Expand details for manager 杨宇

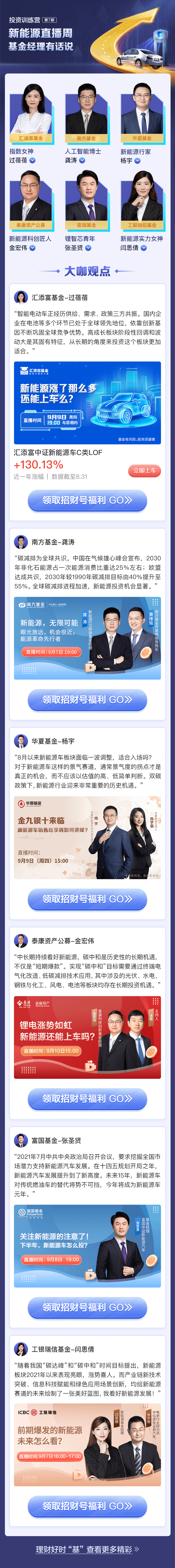coord(137,161)
